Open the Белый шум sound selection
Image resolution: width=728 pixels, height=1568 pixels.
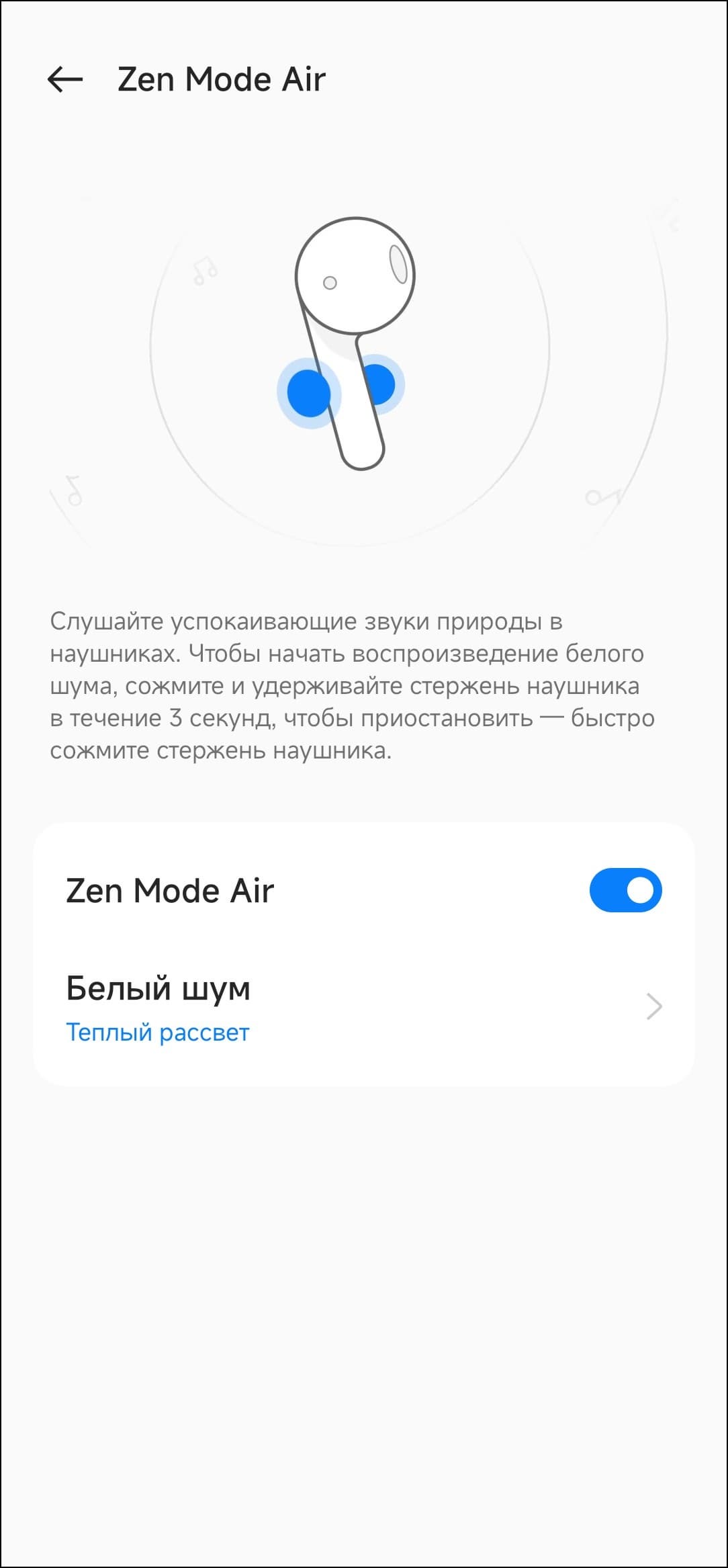pyautogui.click(x=363, y=1006)
